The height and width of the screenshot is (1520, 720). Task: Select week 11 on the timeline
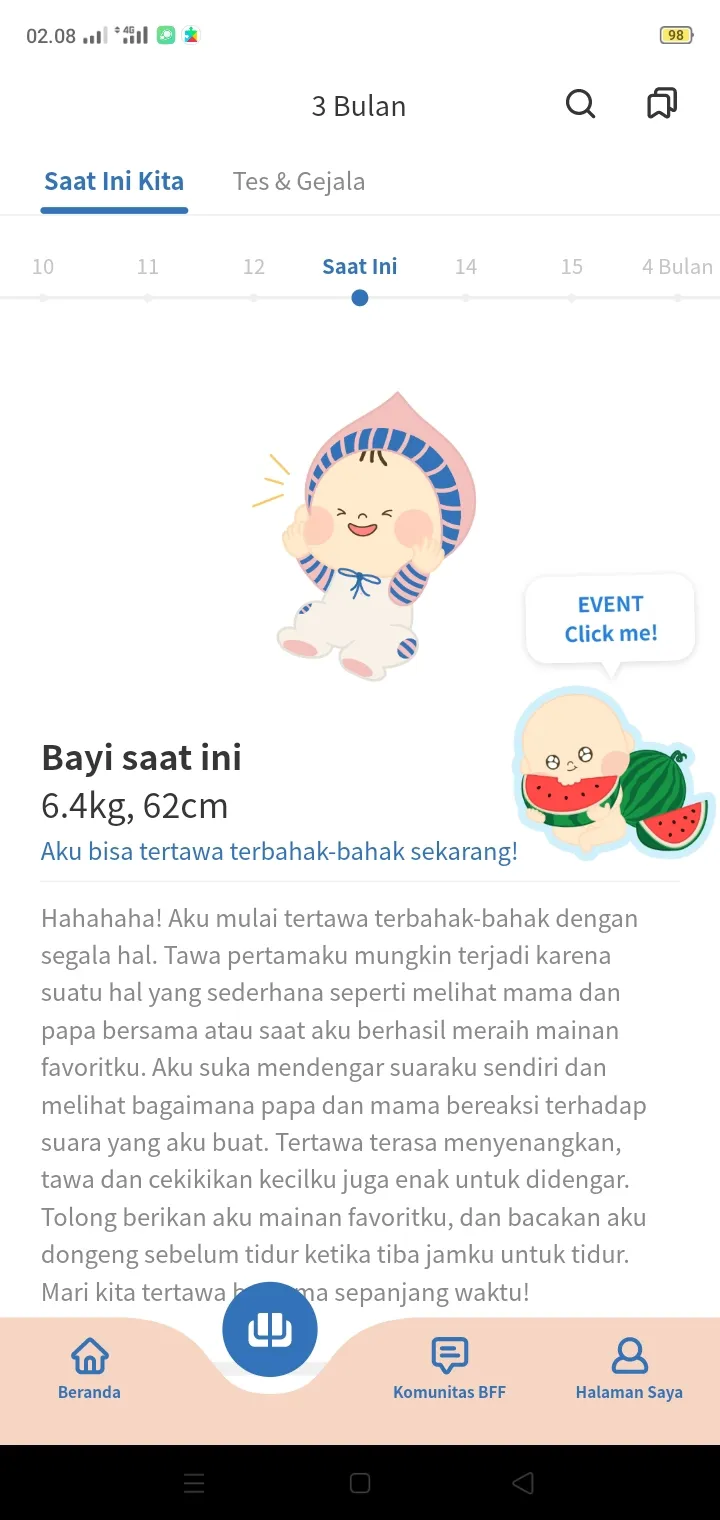(x=148, y=267)
